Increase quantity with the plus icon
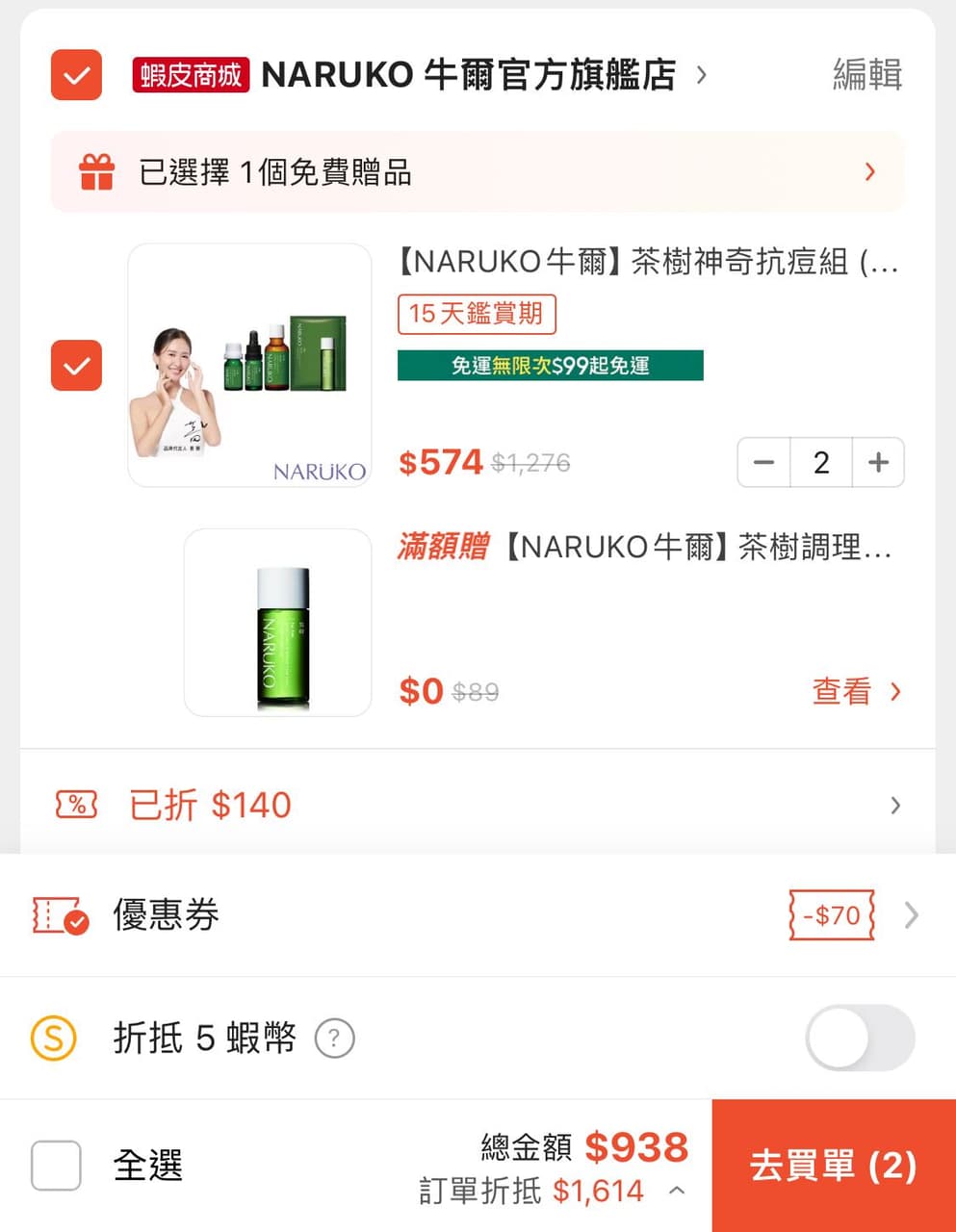 coord(878,462)
